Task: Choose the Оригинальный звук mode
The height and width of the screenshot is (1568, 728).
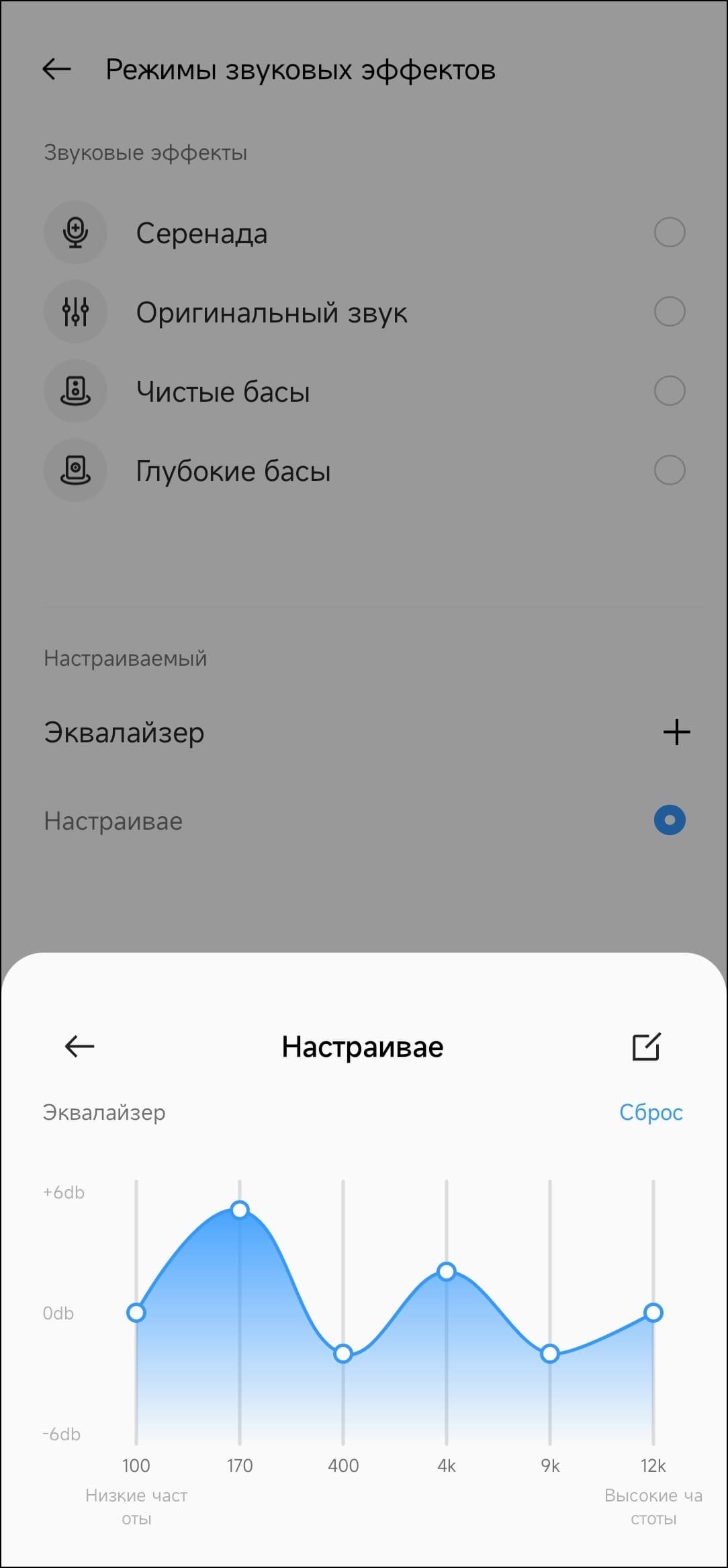Action: (669, 312)
